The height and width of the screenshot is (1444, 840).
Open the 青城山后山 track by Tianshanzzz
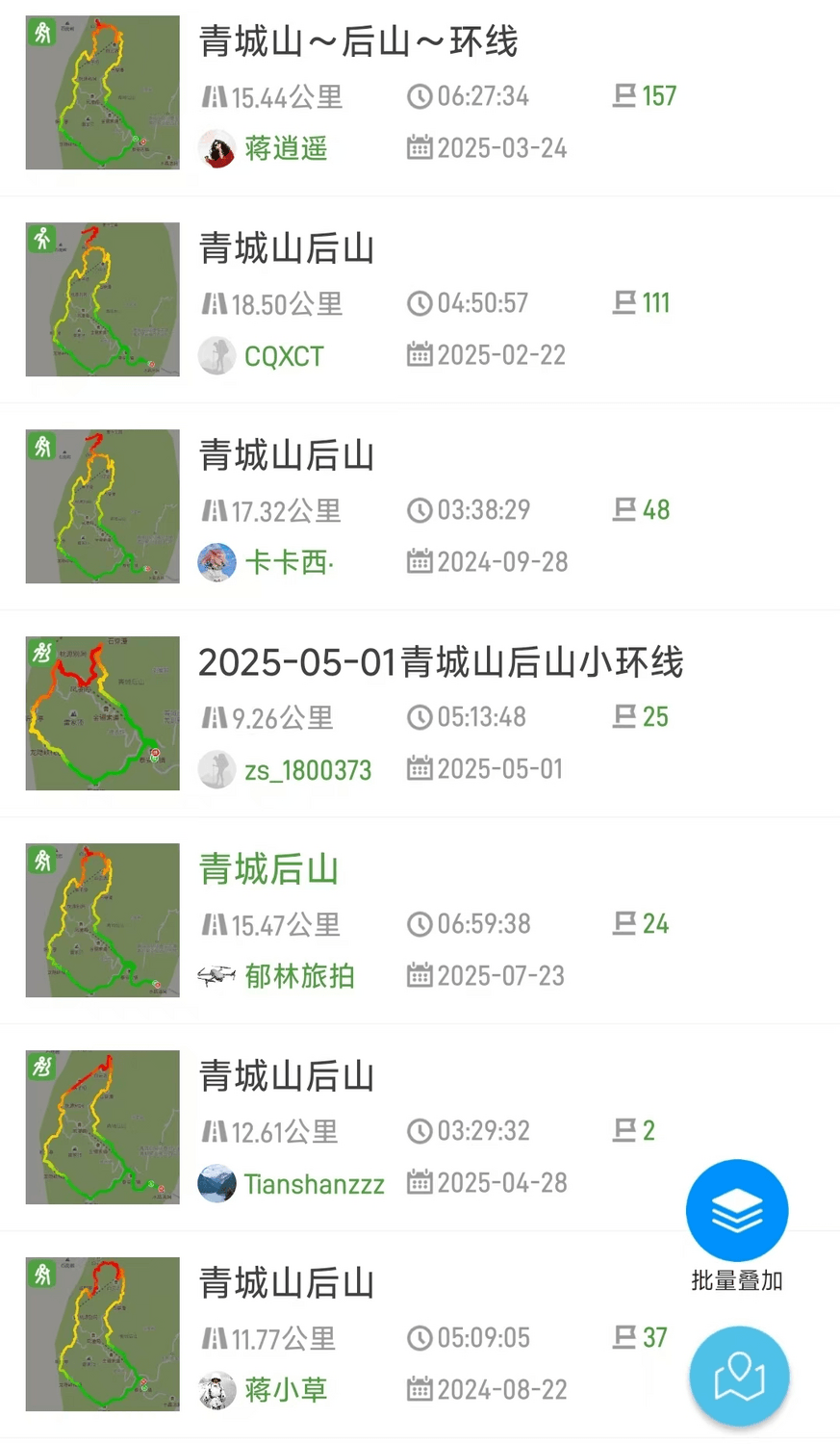tap(287, 1077)
